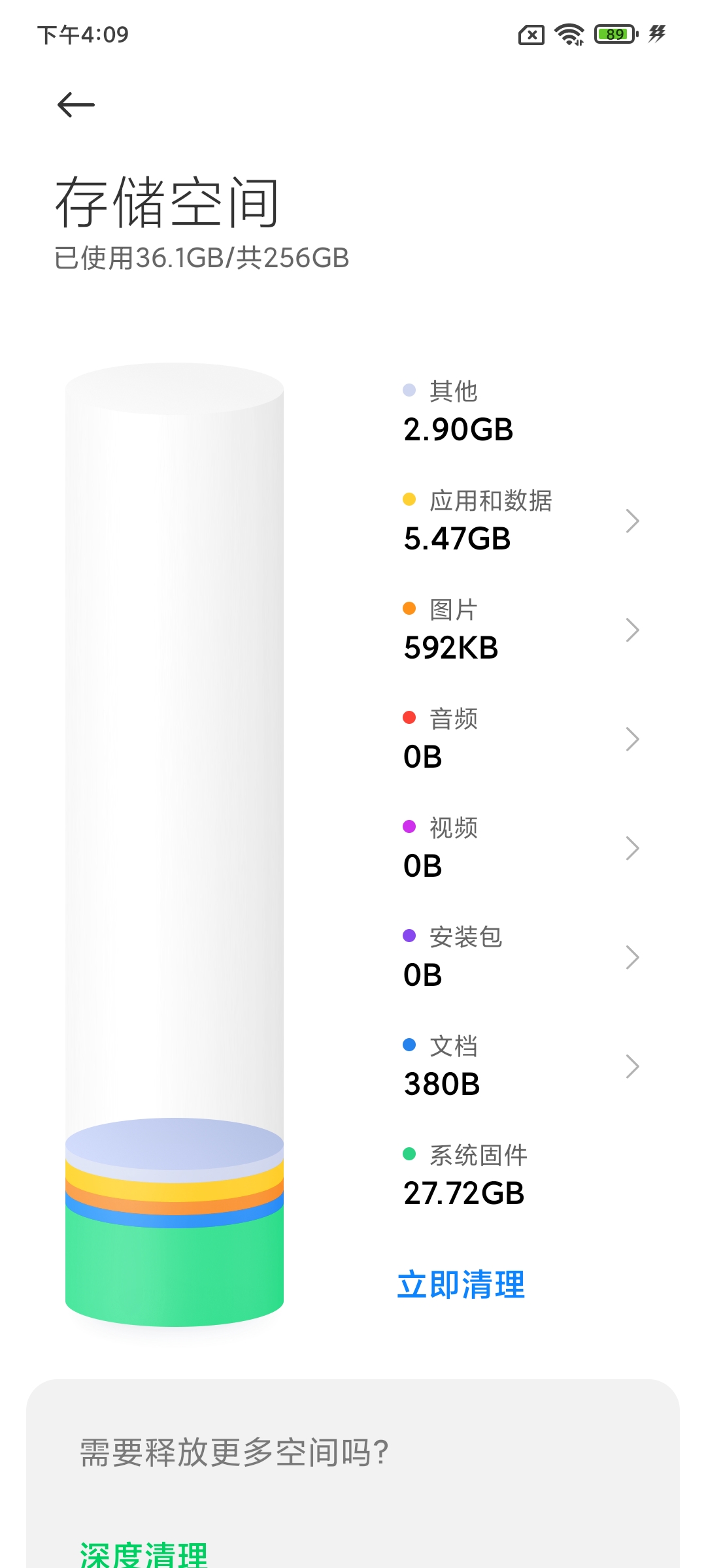
Task: Go back using the top arrow
Action: [x=76, y=105]
